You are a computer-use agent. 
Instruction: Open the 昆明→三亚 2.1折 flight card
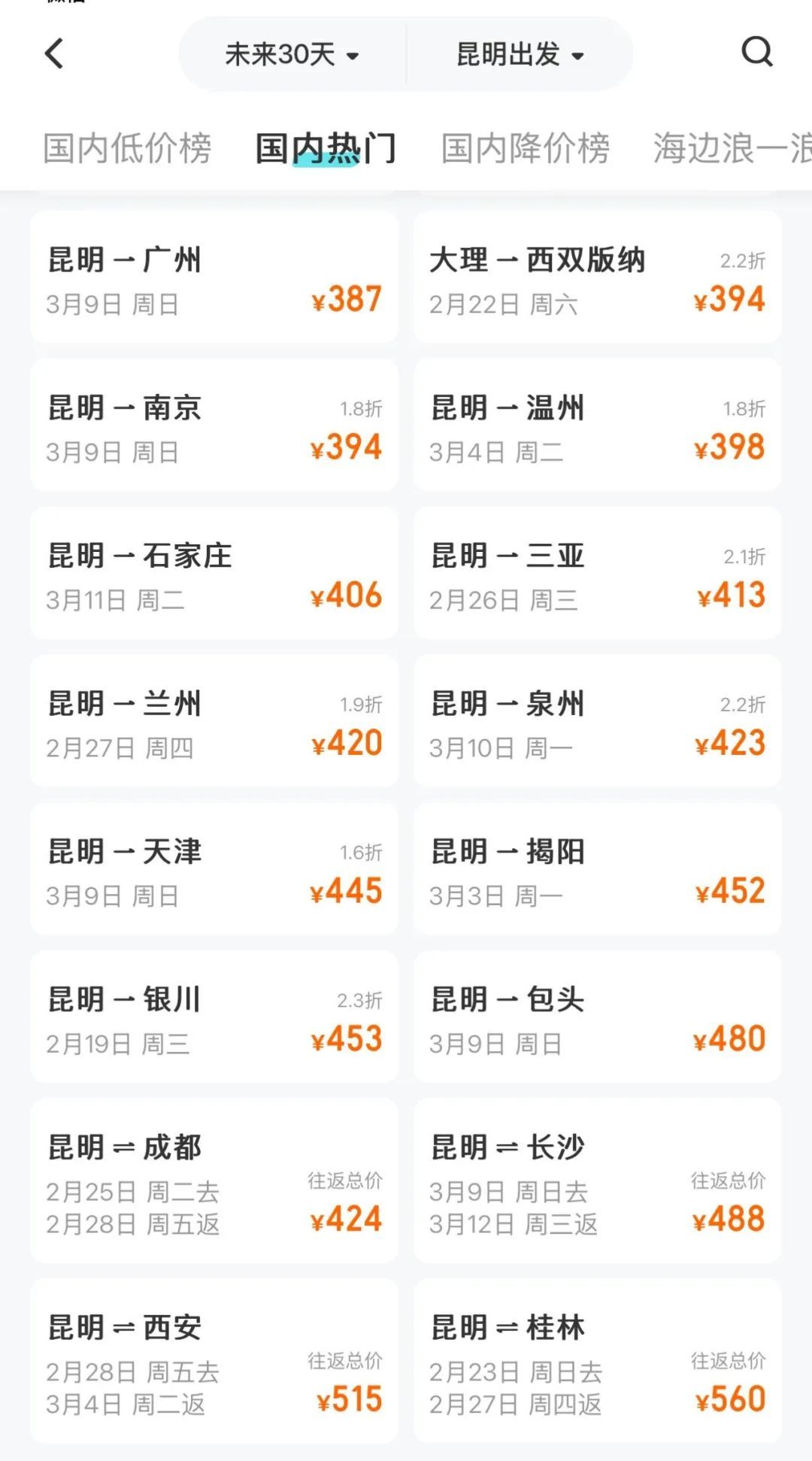pyautogui.click(x=598, y=573)
